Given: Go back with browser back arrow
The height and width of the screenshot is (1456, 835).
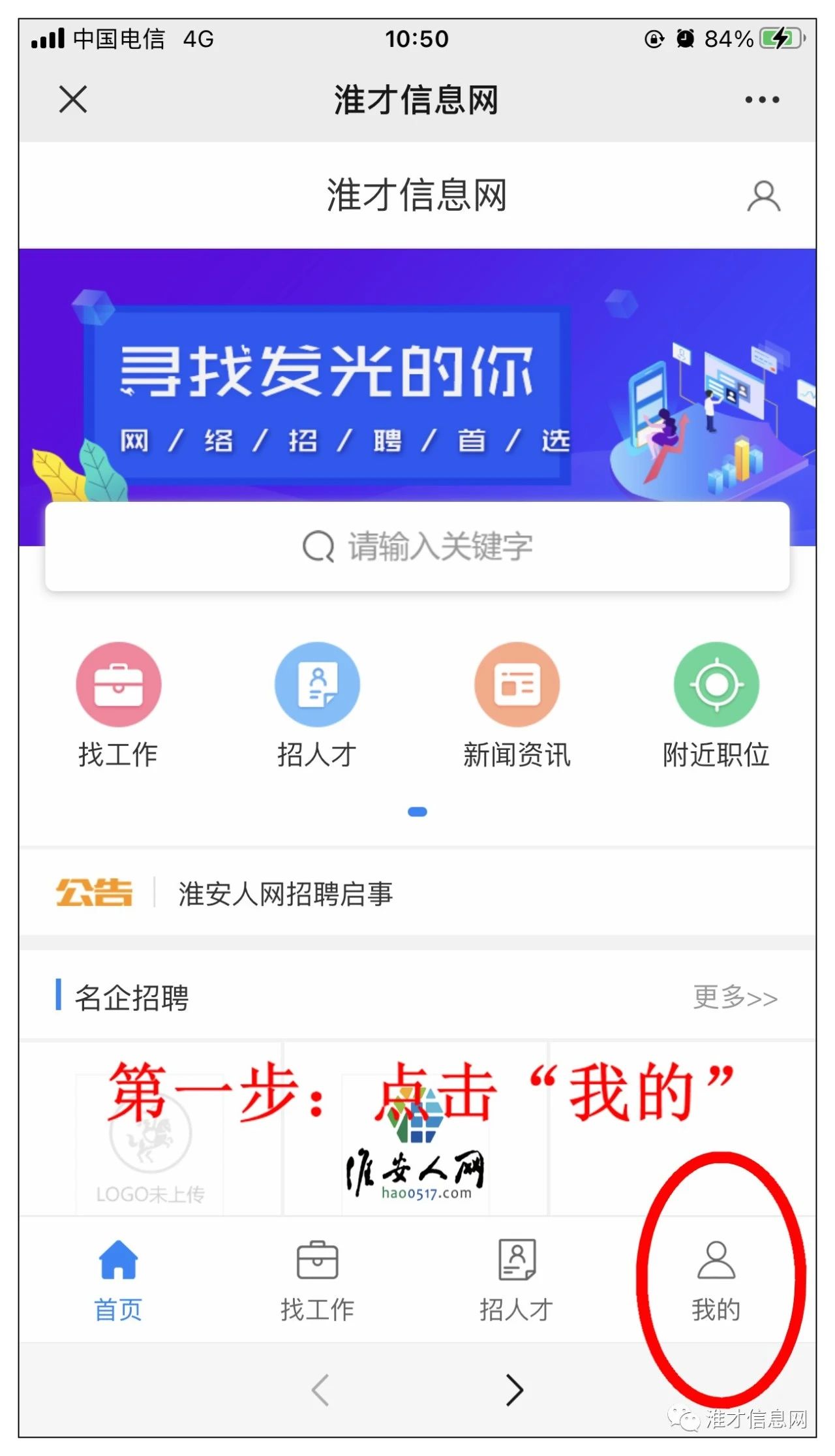Looking at the screenshot, I should [320, 1390].
